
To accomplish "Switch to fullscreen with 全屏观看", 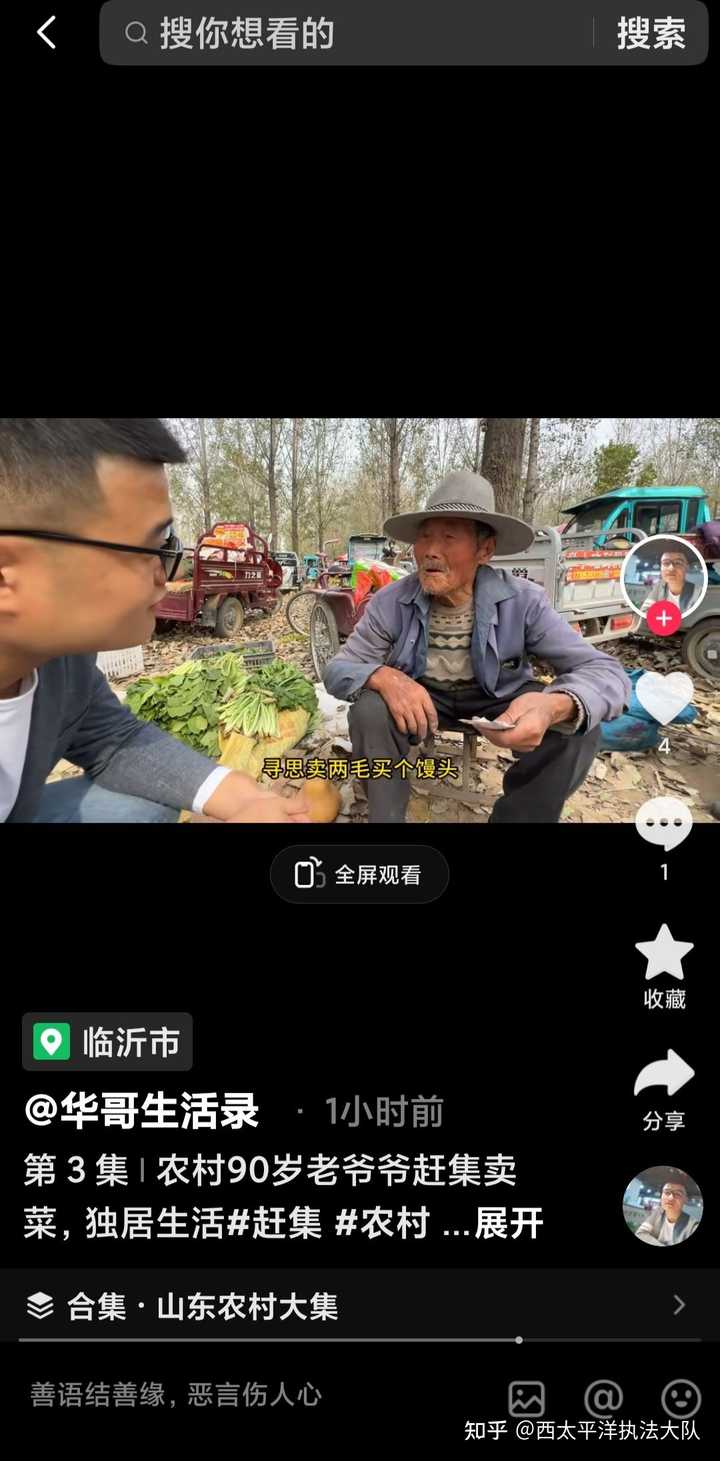I will (359, 875).
